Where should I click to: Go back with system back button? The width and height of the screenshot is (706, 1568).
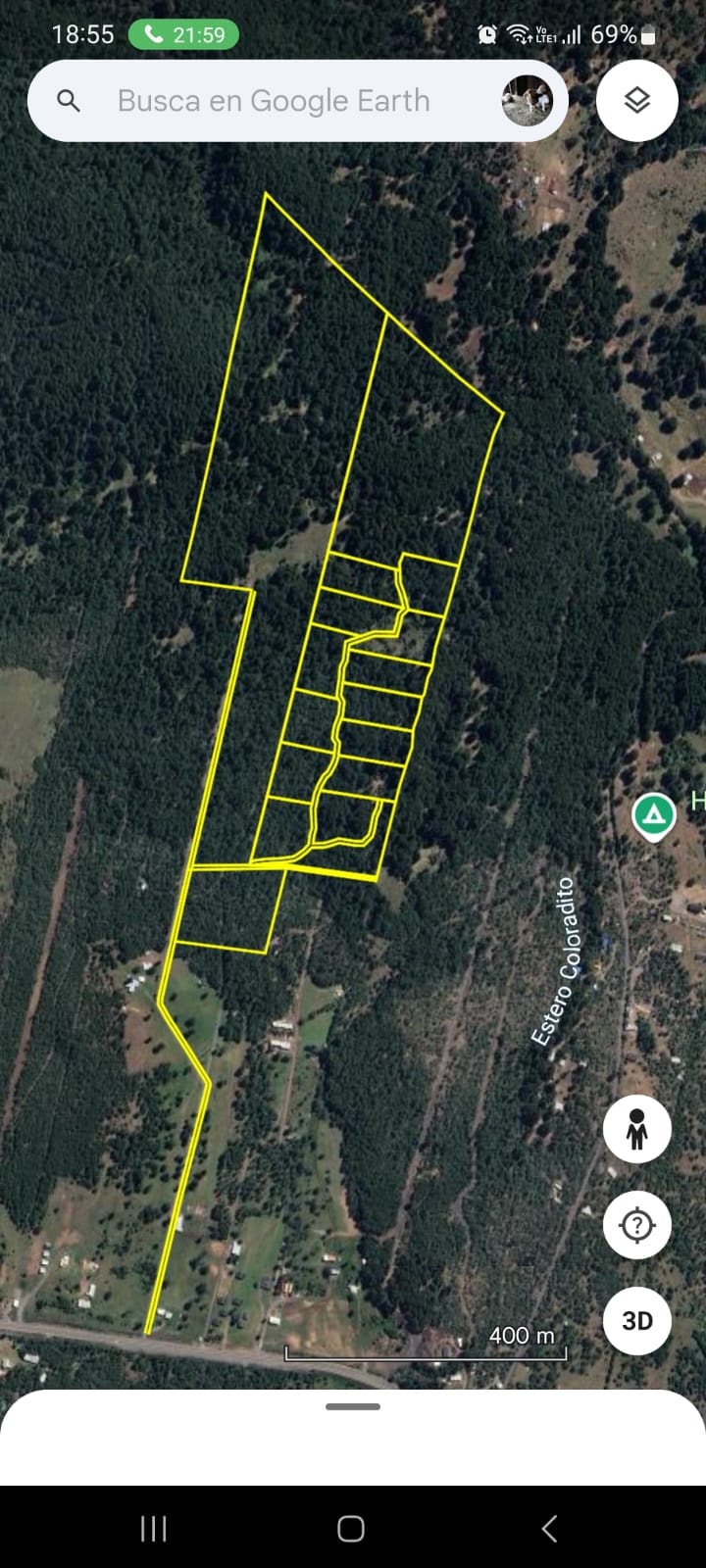click(549, 1529)
